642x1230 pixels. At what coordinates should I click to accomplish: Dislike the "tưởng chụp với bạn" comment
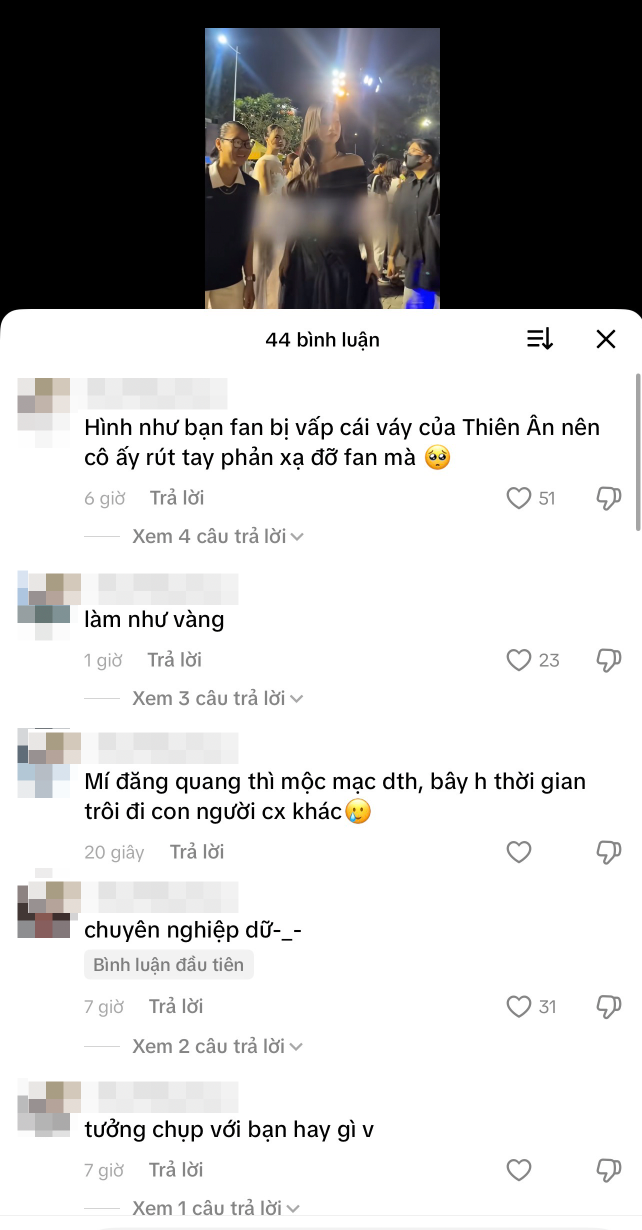pyautogui.click(x=608, y=1170)
